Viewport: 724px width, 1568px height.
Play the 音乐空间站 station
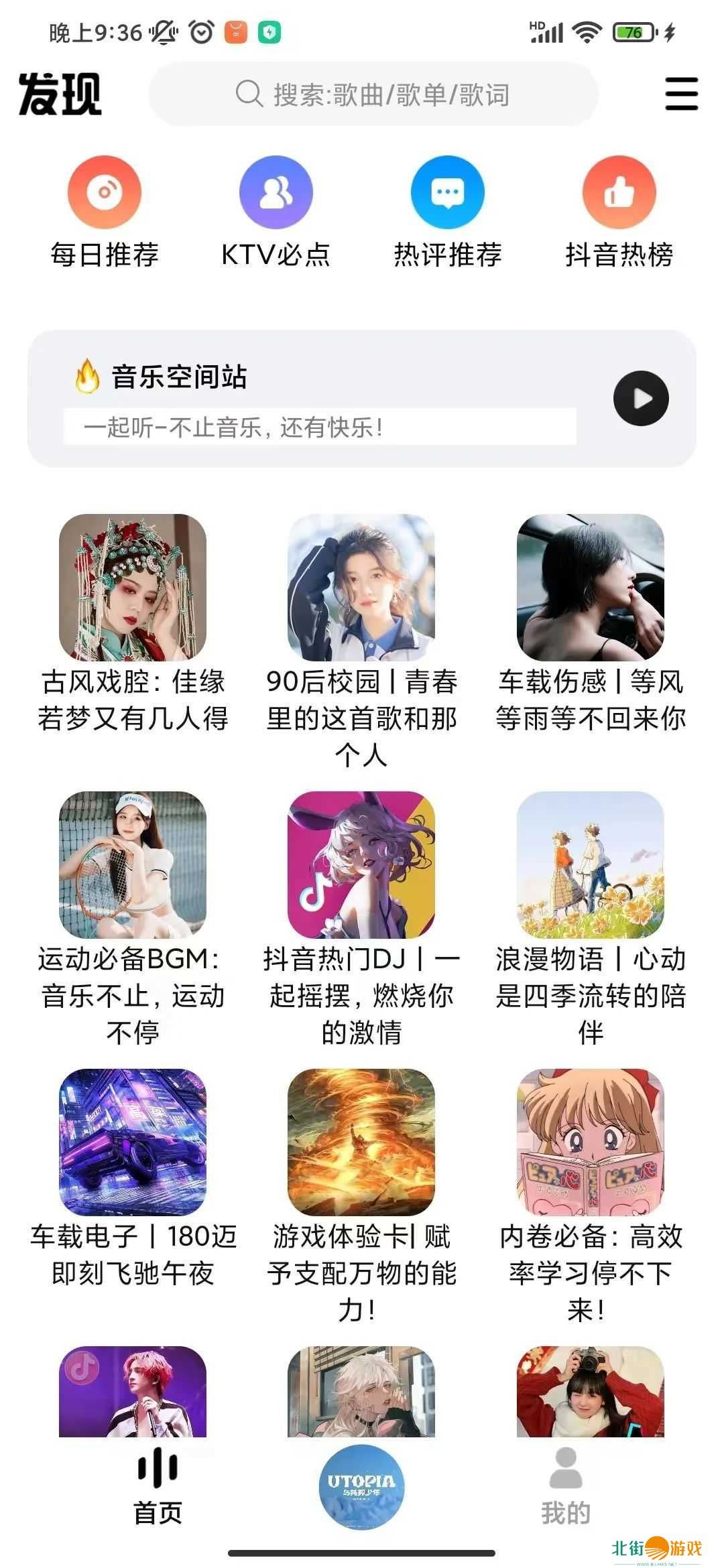coord(641,399)
